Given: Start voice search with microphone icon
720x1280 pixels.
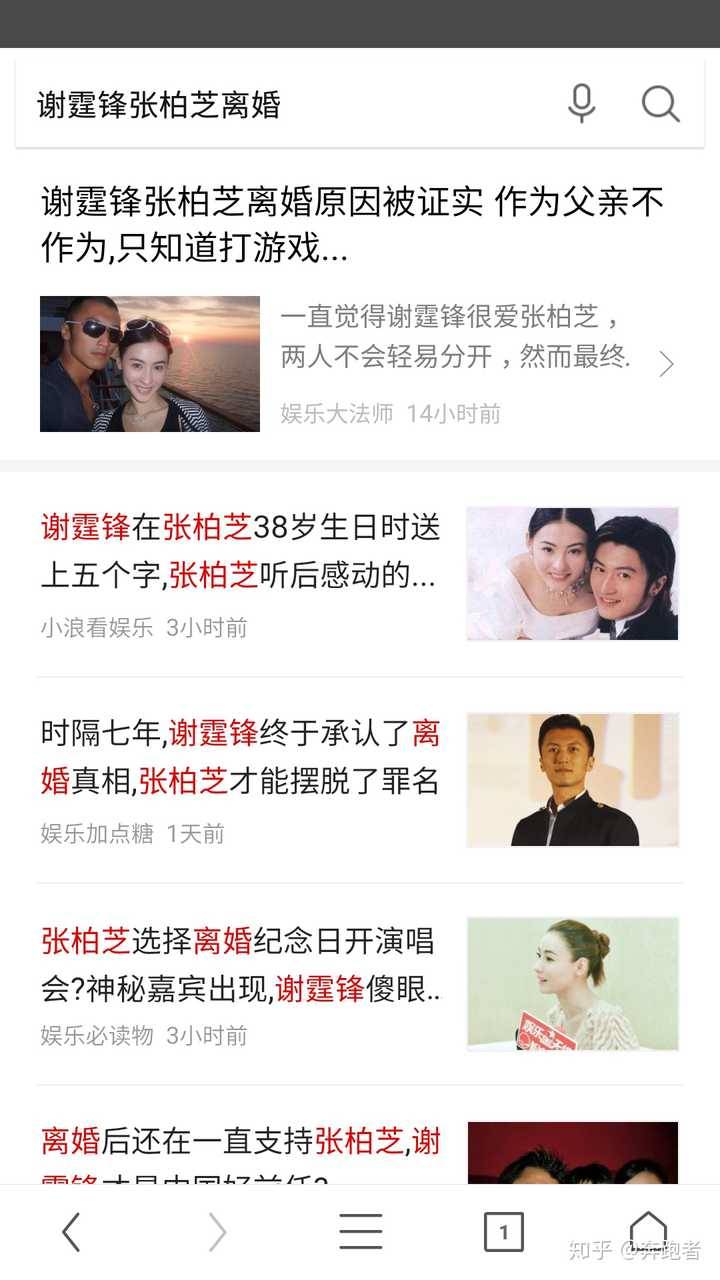Looking at the screenshot, I should [581, 103].
